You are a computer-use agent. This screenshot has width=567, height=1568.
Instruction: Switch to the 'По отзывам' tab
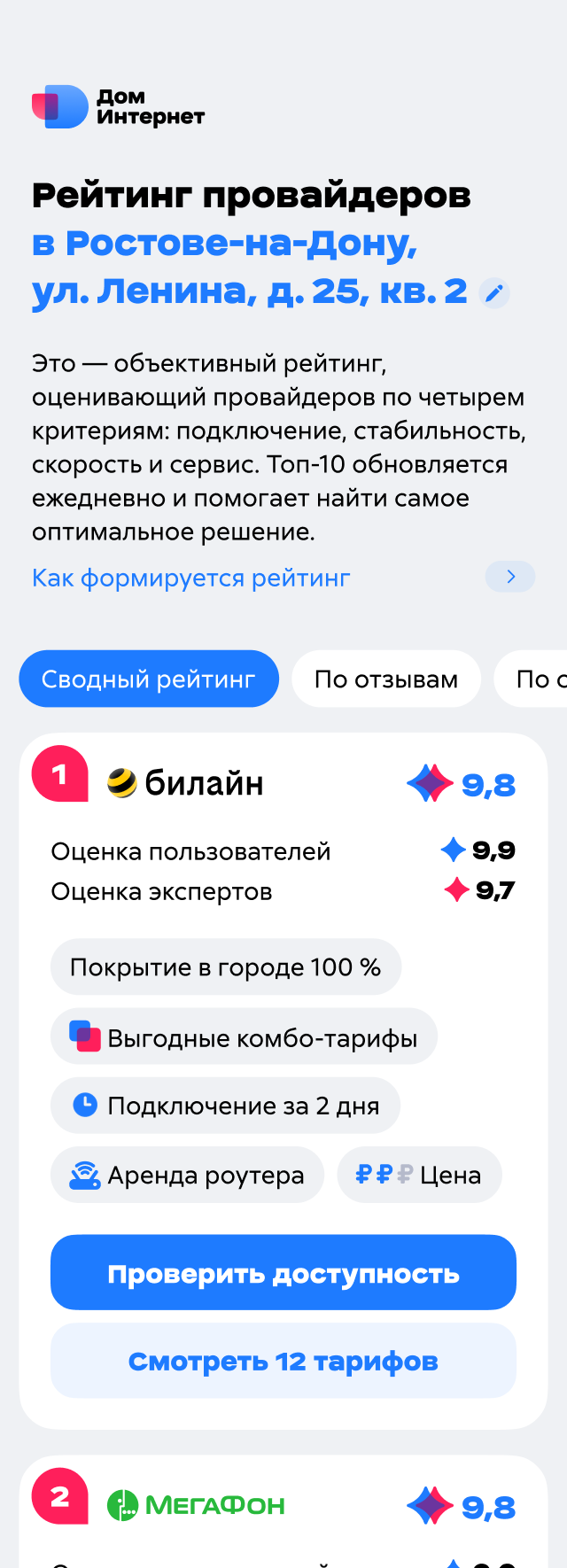(386, 679)
